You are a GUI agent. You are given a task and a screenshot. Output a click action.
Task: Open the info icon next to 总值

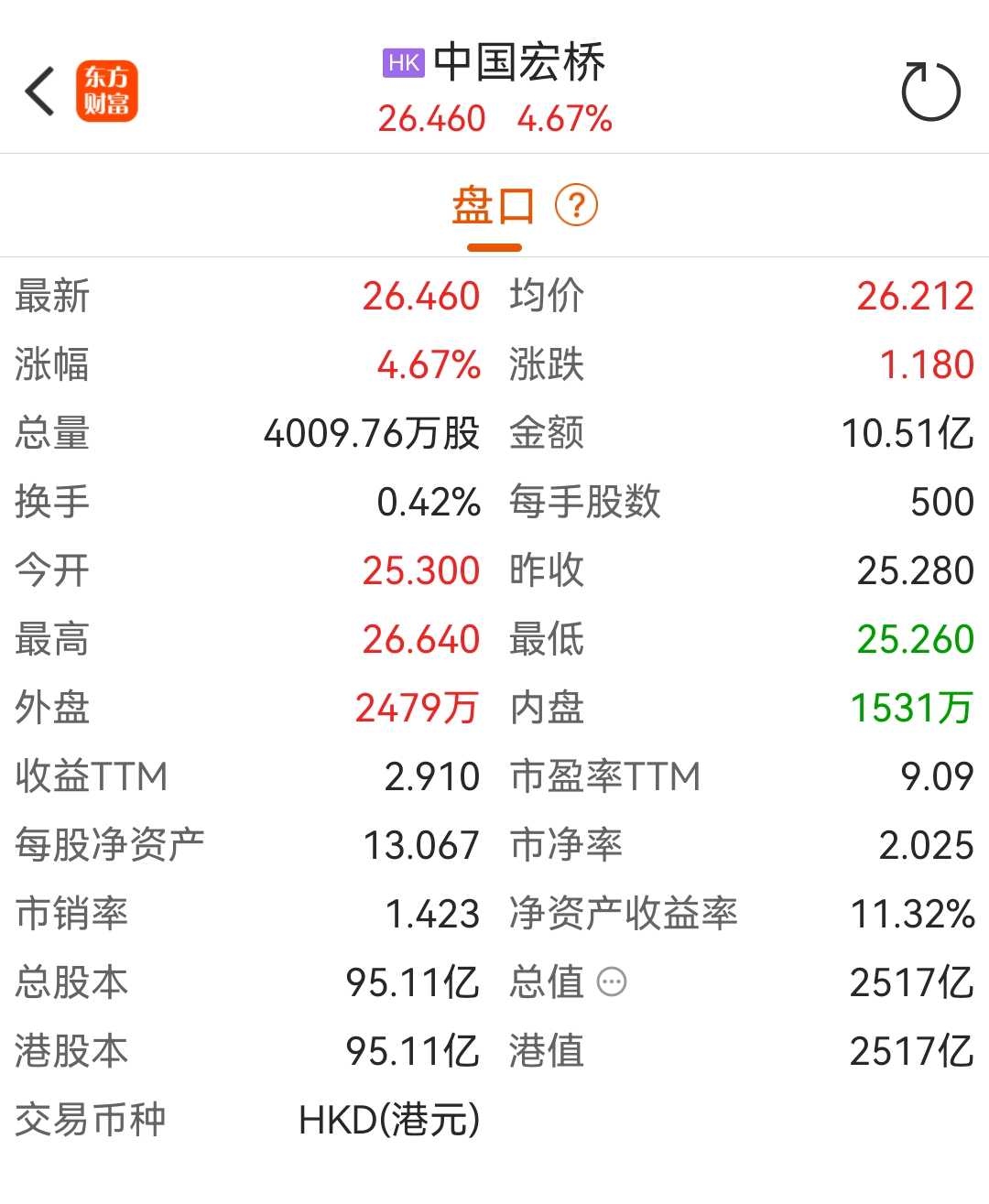tap(612, 982)
